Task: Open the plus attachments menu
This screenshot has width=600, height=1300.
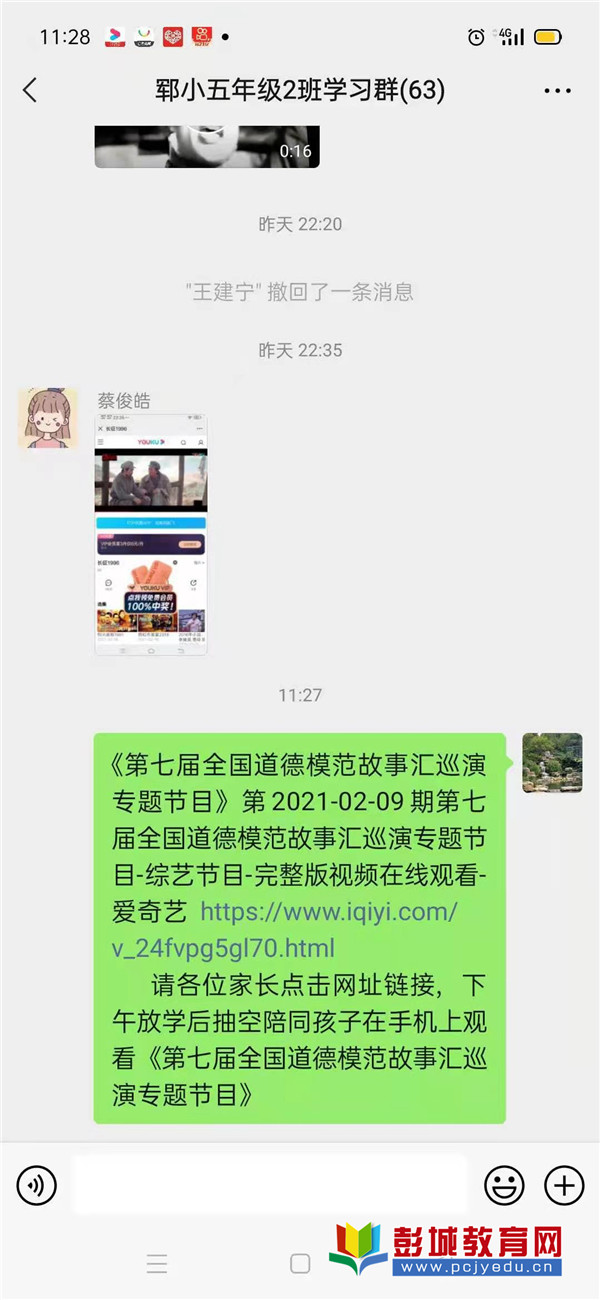Action: [x=563, y=1186]
